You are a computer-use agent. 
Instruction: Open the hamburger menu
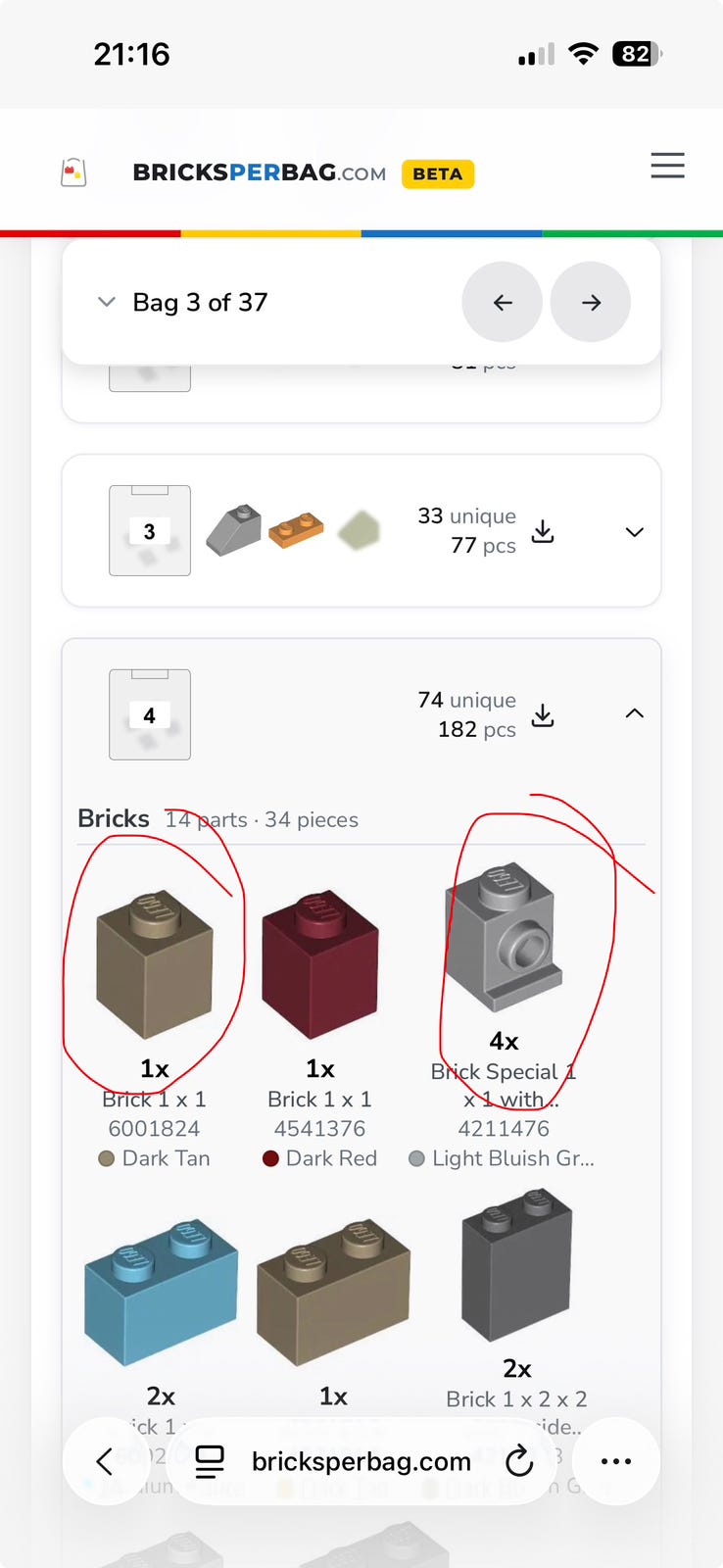[x=667, y=166]
